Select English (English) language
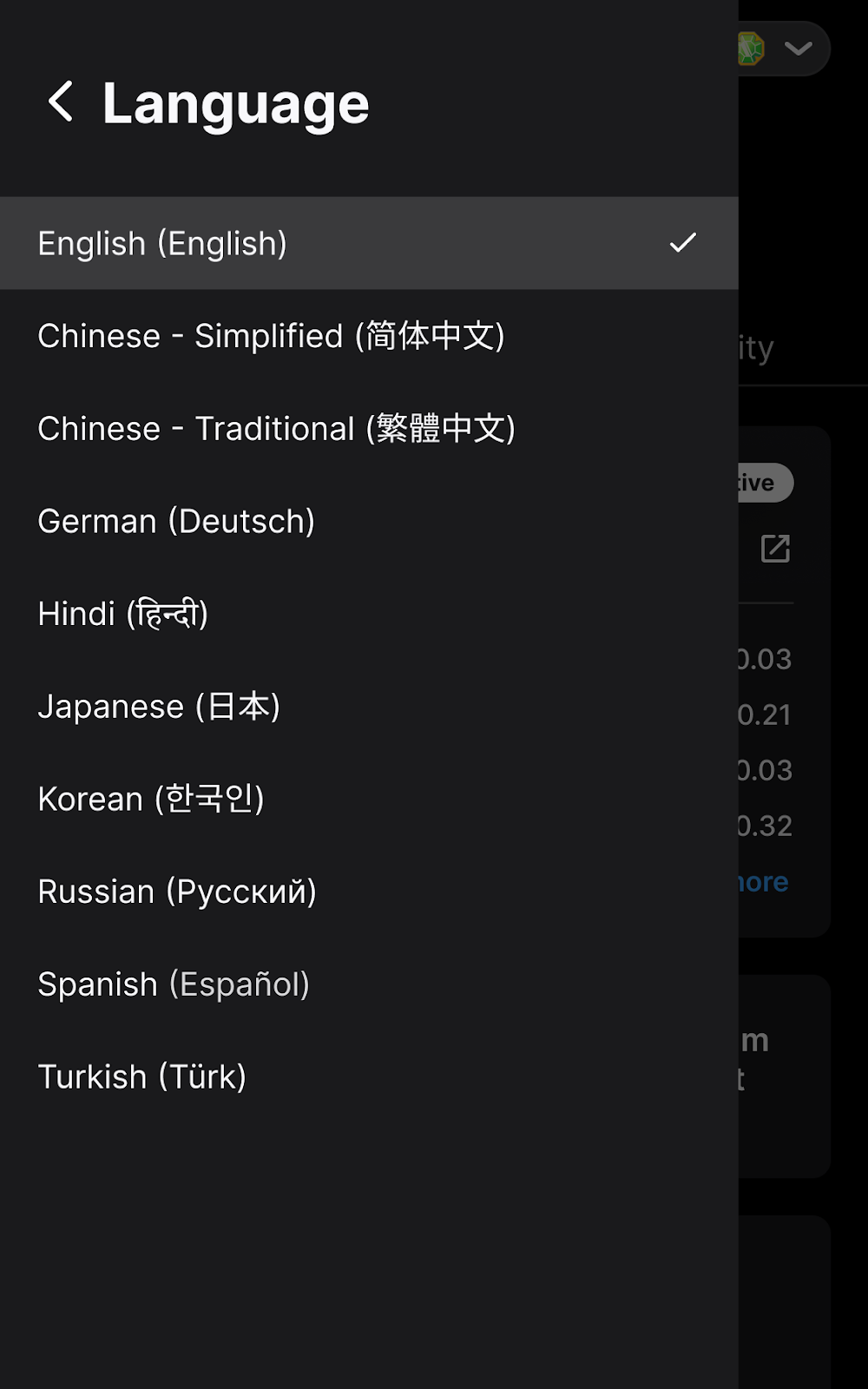This screenshot has width=868, height=1389. coord(369,243)
